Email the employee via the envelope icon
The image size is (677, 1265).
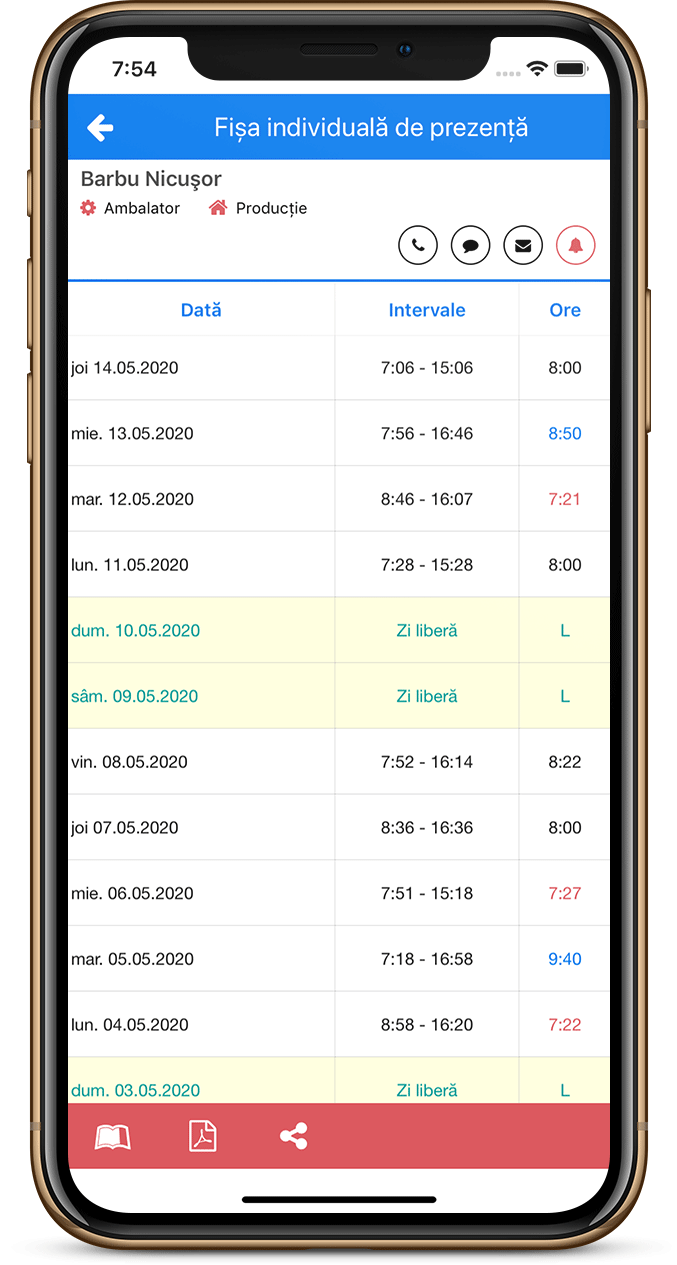523,245
